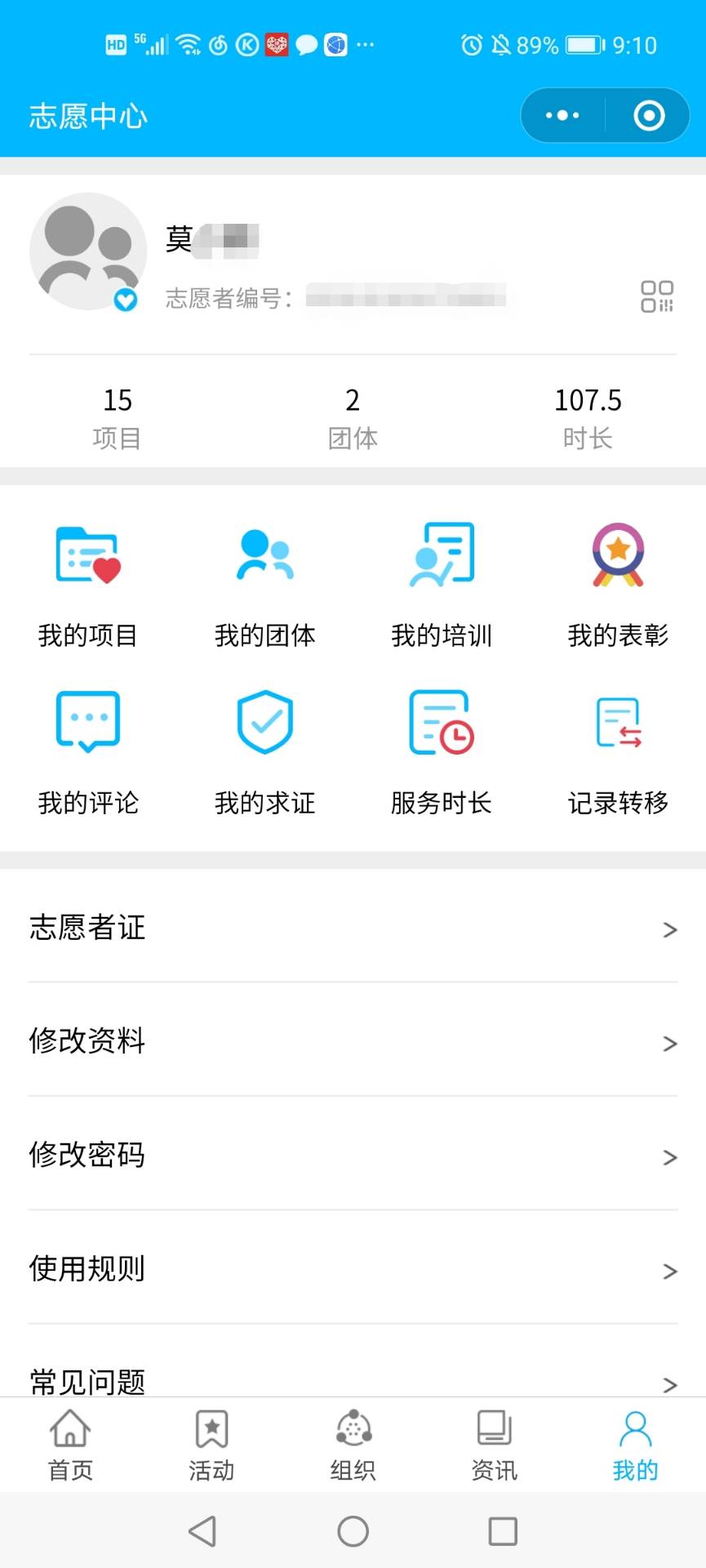Close the mini program with the circle button

point(649,115)
